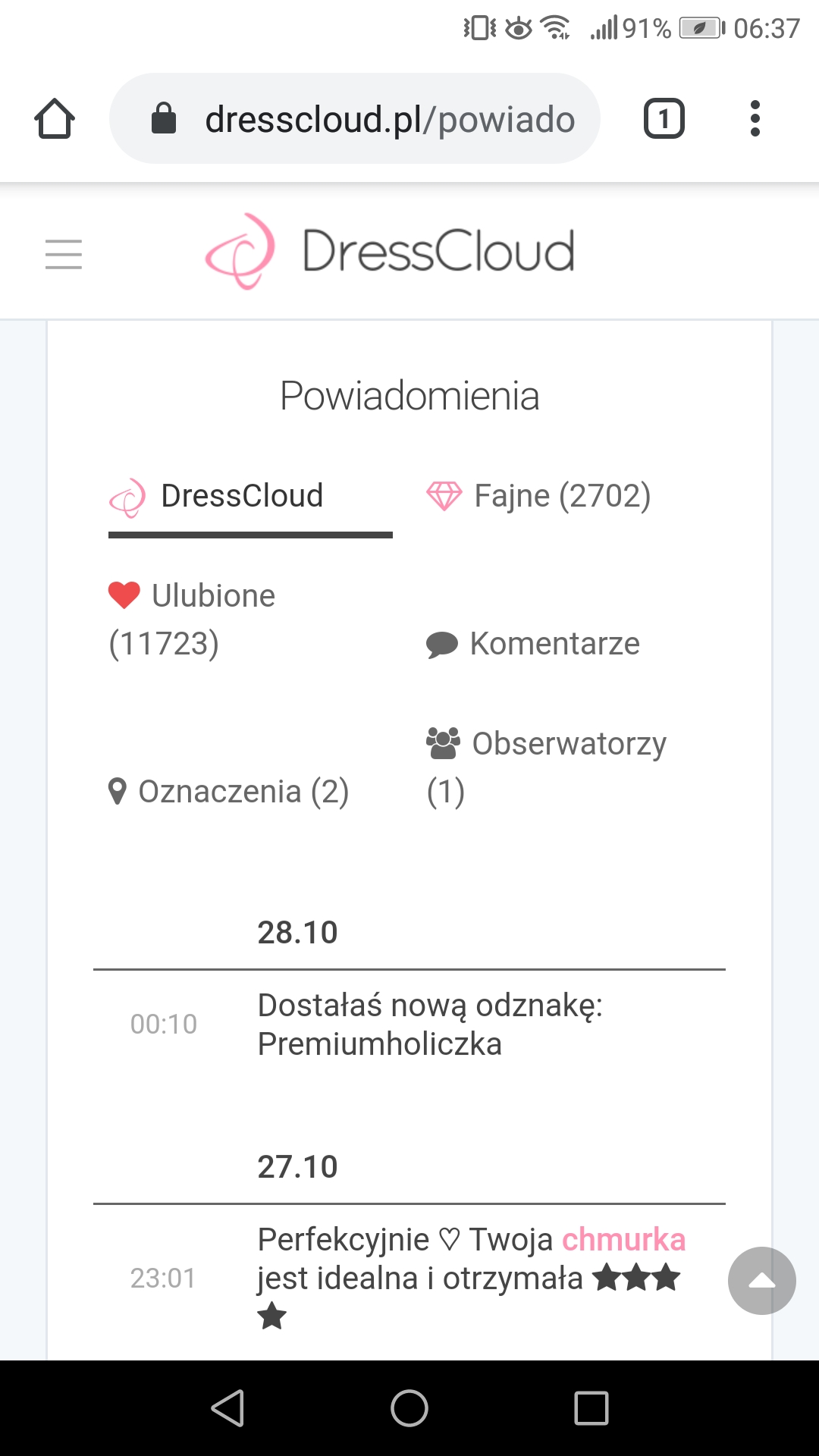Viewport: 819px width, 1456px height.
Task: Click the Obserwatorzy people icon
Action: pyautogui.click(x=443, y=742)
